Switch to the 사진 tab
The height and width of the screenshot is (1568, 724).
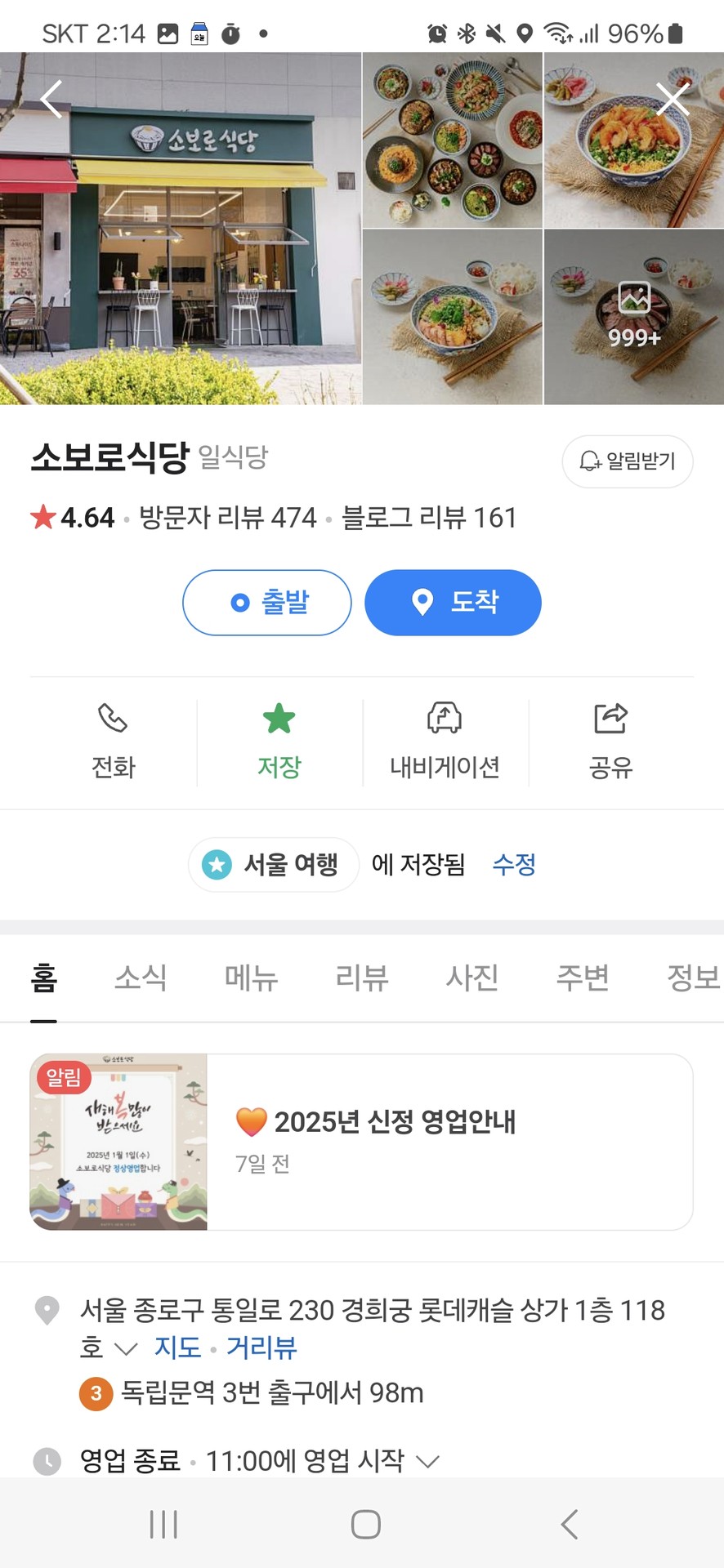(472, 978)
